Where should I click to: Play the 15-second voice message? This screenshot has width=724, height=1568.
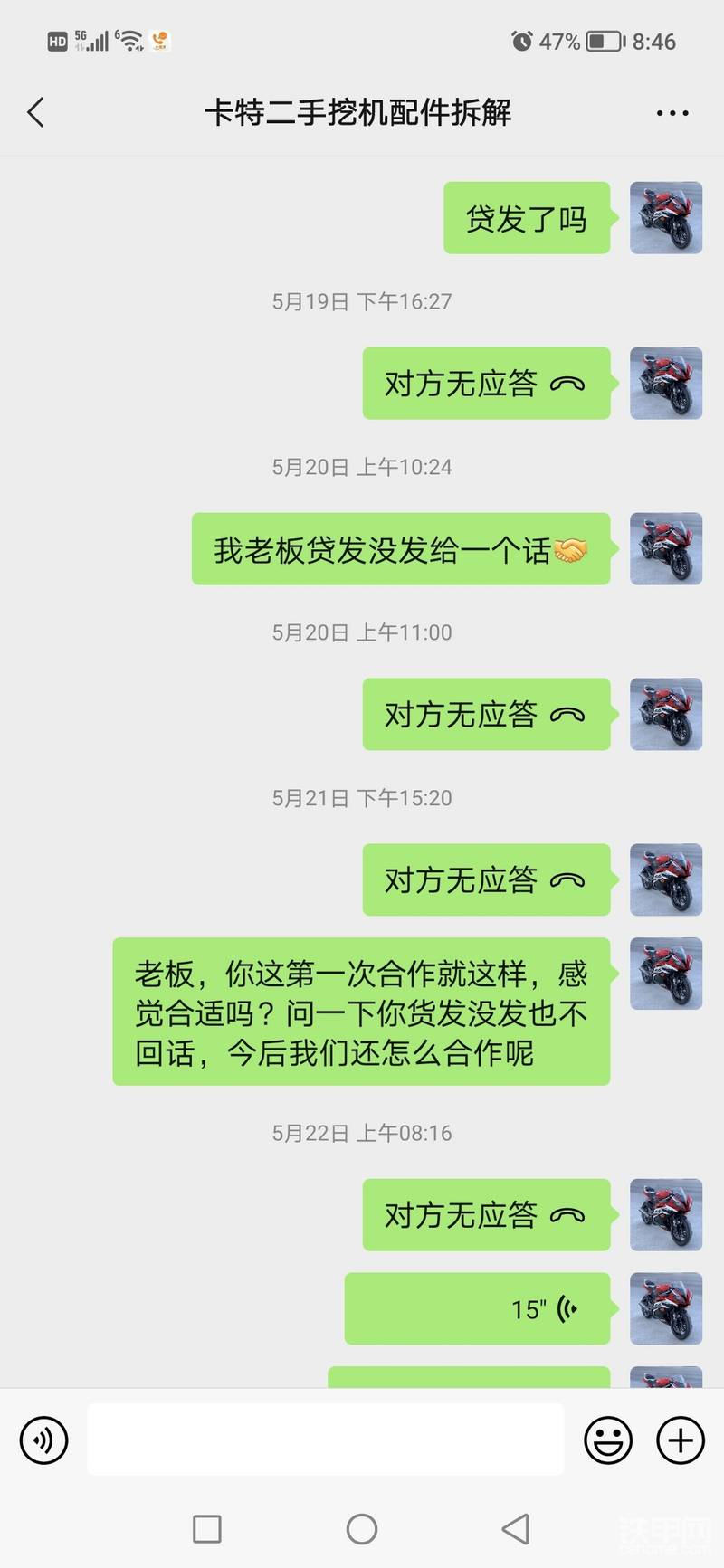click(477, 1308)
